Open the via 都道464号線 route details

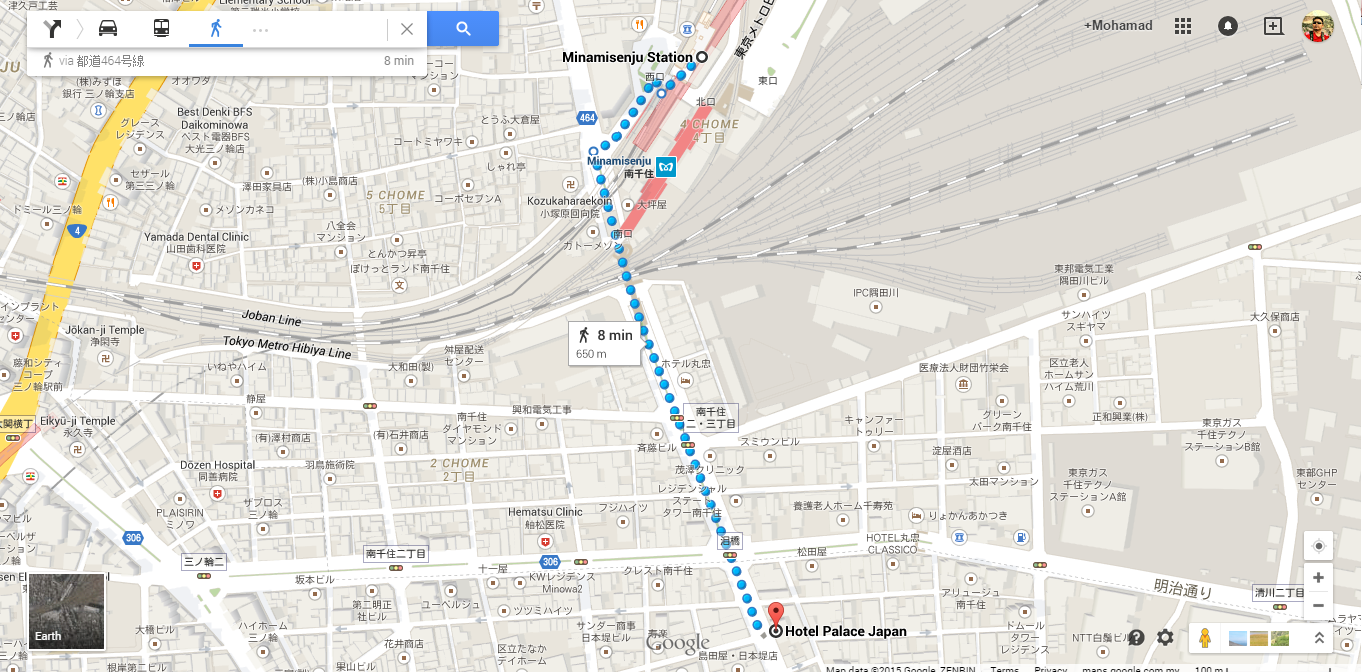pos(228,61)
